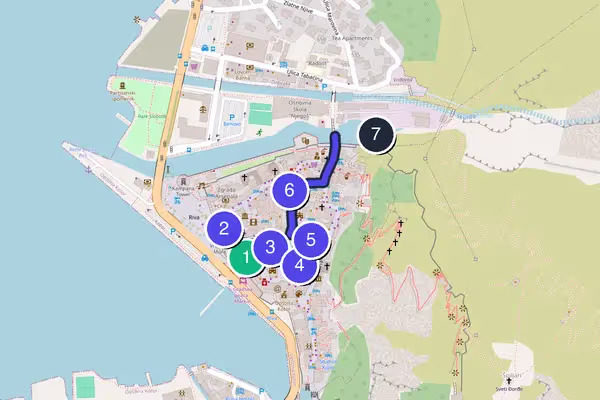The height and width of the screenshot is (400, 600).
Task: Select the green stop marker 1
Action: click(x=243, y=258)
